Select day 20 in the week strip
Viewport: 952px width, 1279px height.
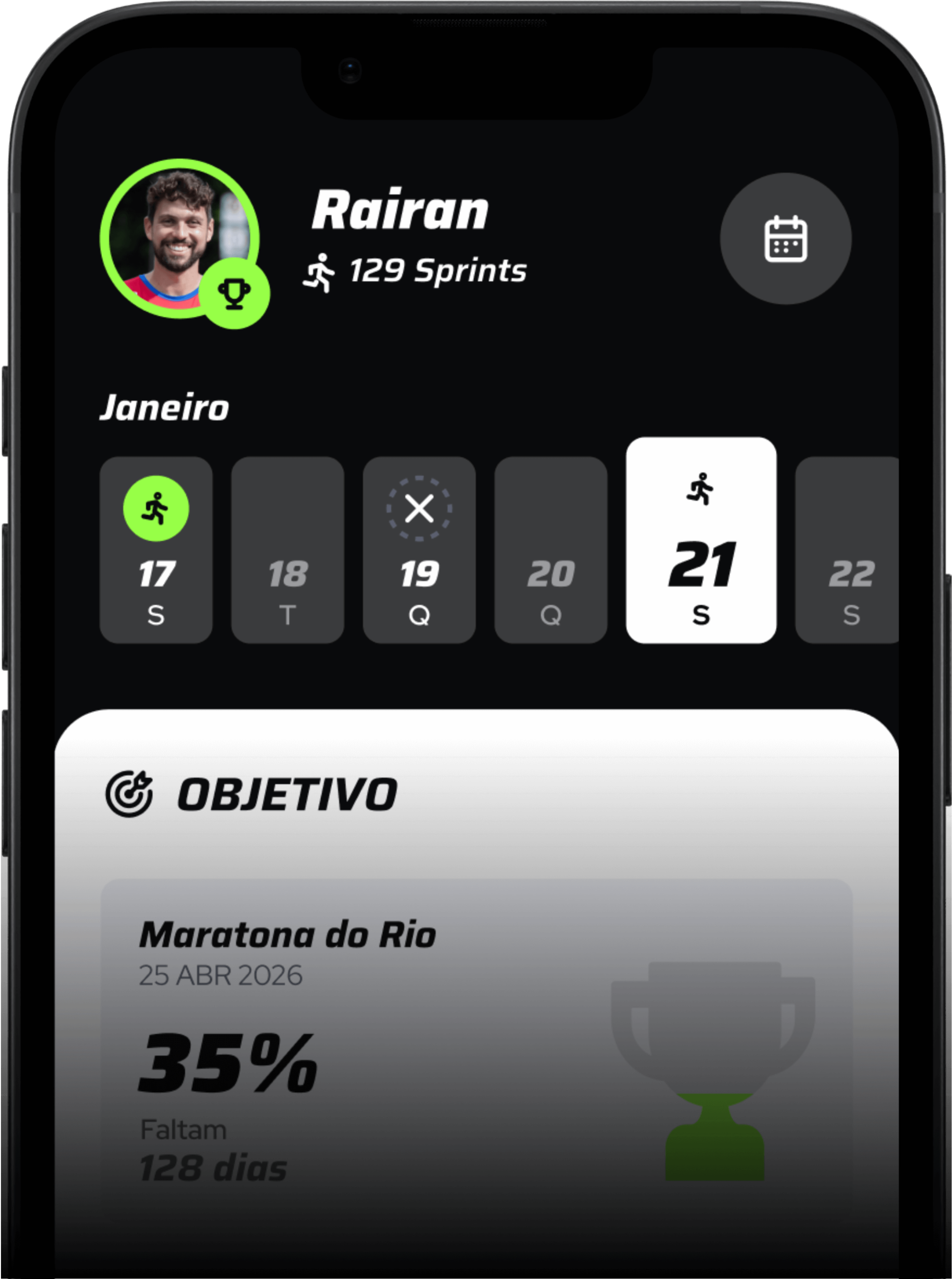coord(550,549)
